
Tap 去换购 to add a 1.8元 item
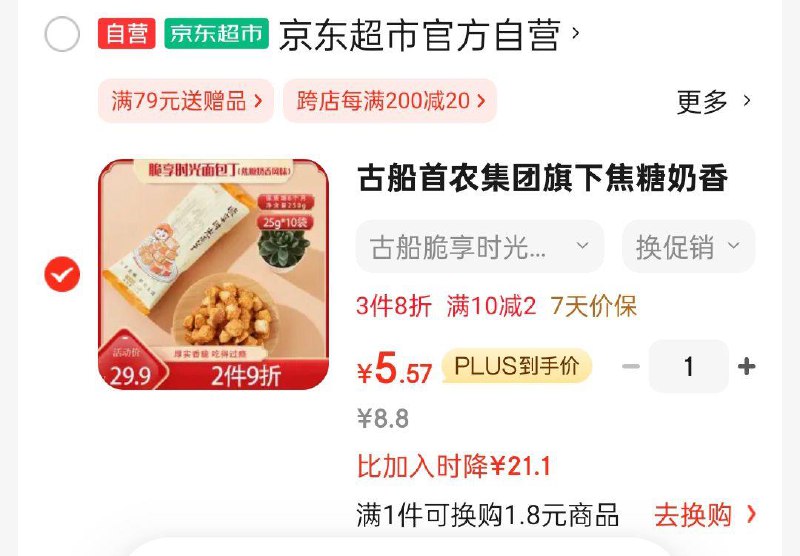click(705, 515)
